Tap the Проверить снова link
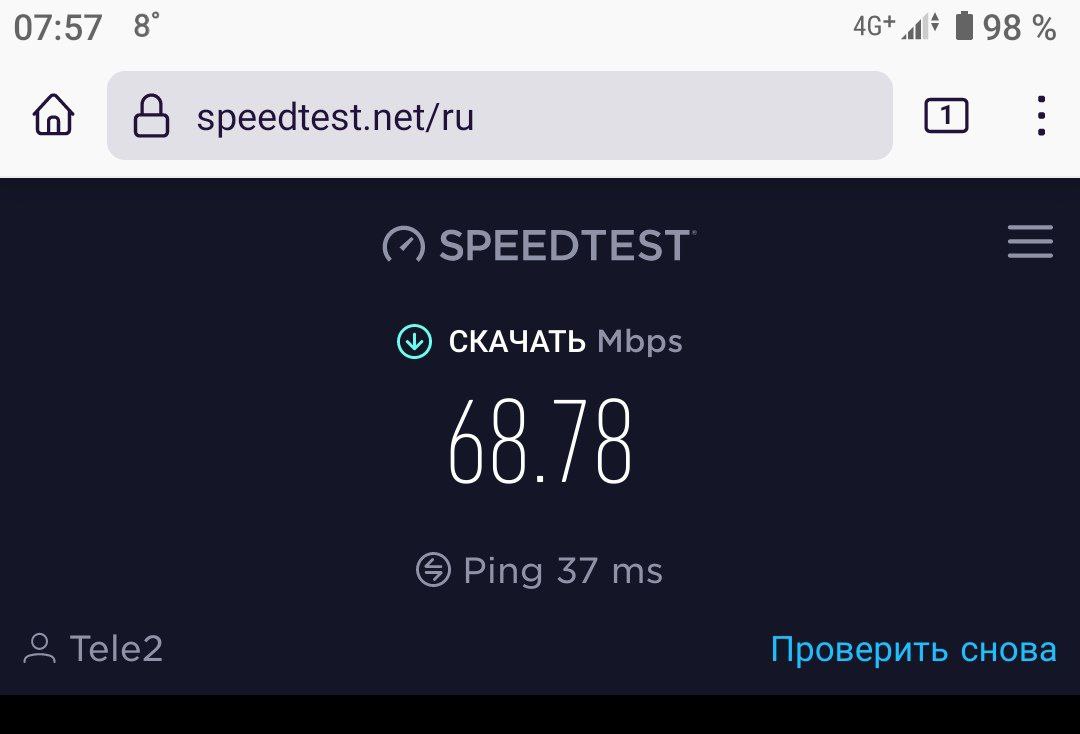The width and height of the screenshot is (1080, 734). tap(913, 650)
